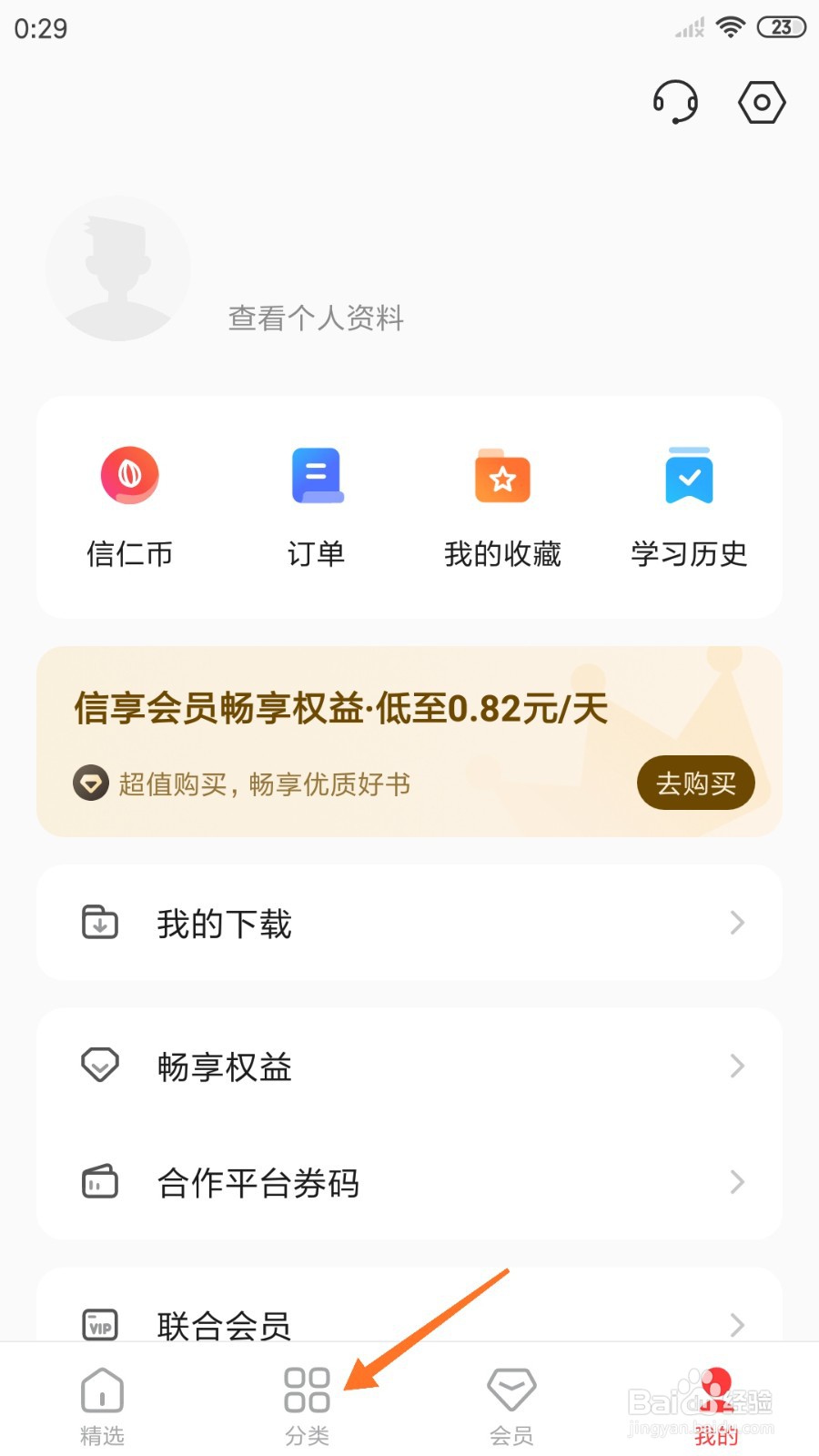Click the 畅享权益 badge icon
The width and height of the screenshot is (819, 1456).
click(x=98, y=1065)
